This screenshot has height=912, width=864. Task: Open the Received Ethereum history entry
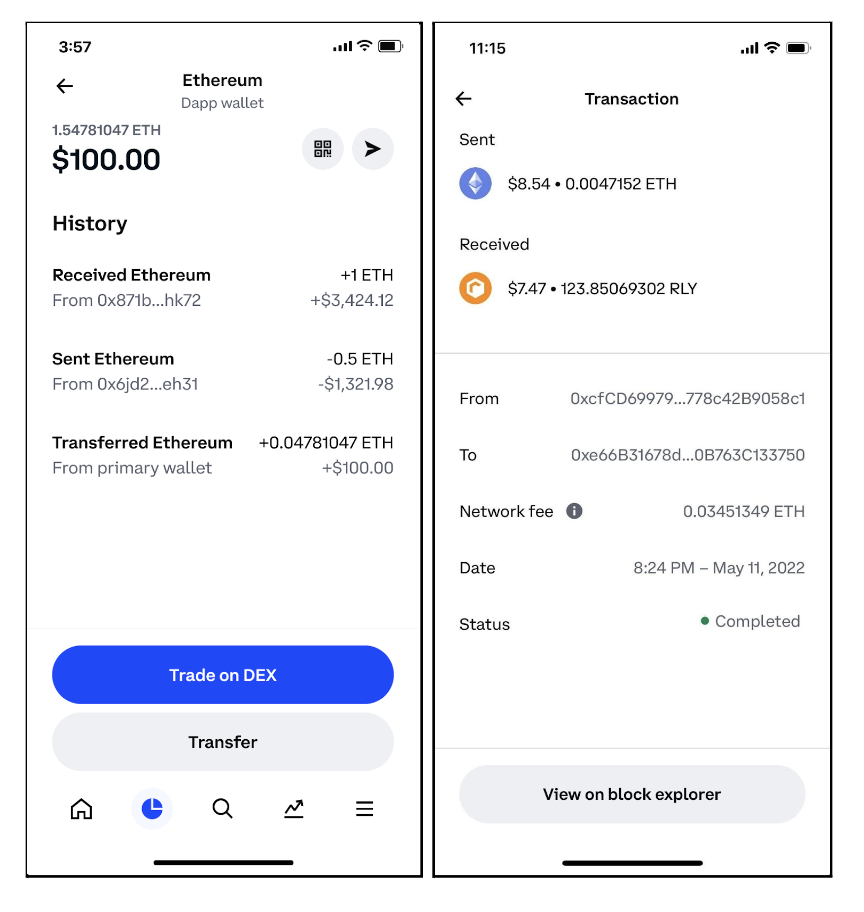pos(222,287)
